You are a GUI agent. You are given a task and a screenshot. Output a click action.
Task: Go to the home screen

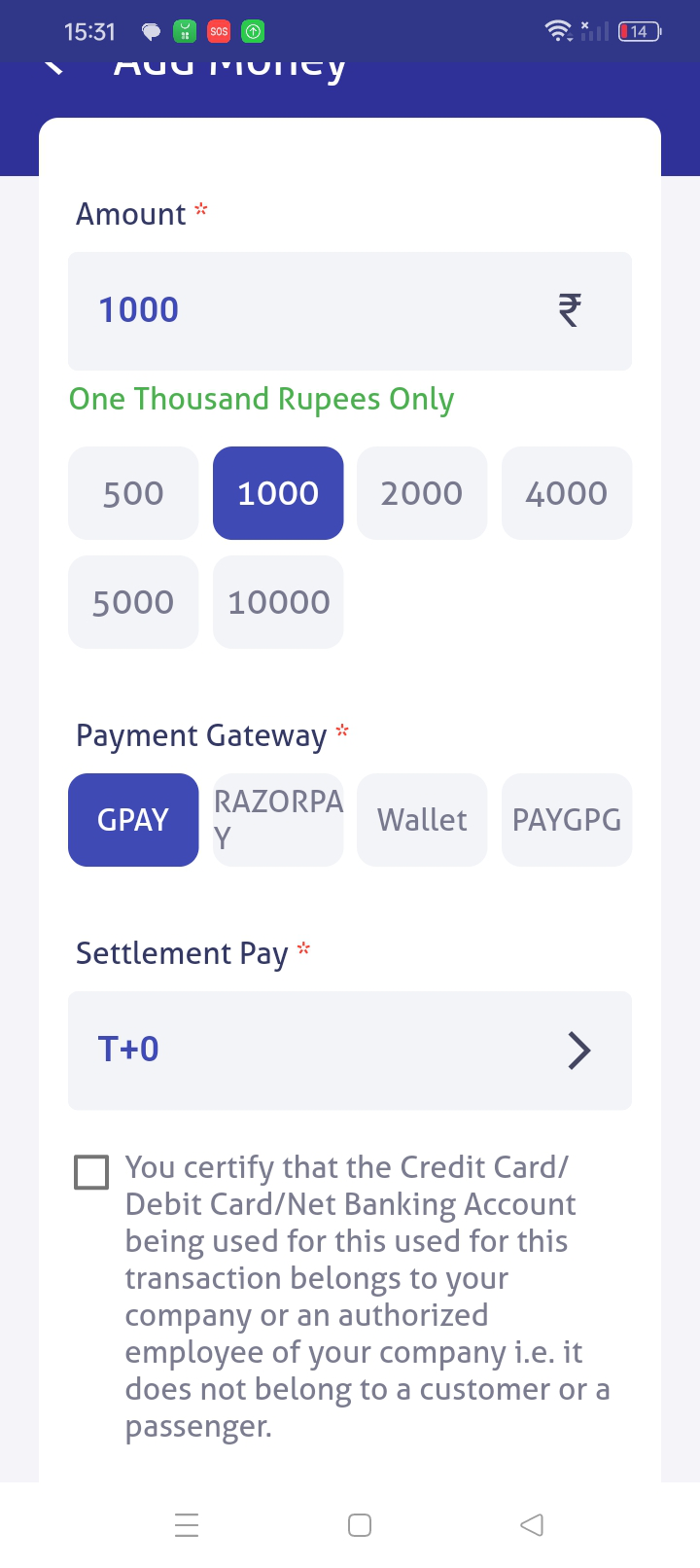(360, 1524)
